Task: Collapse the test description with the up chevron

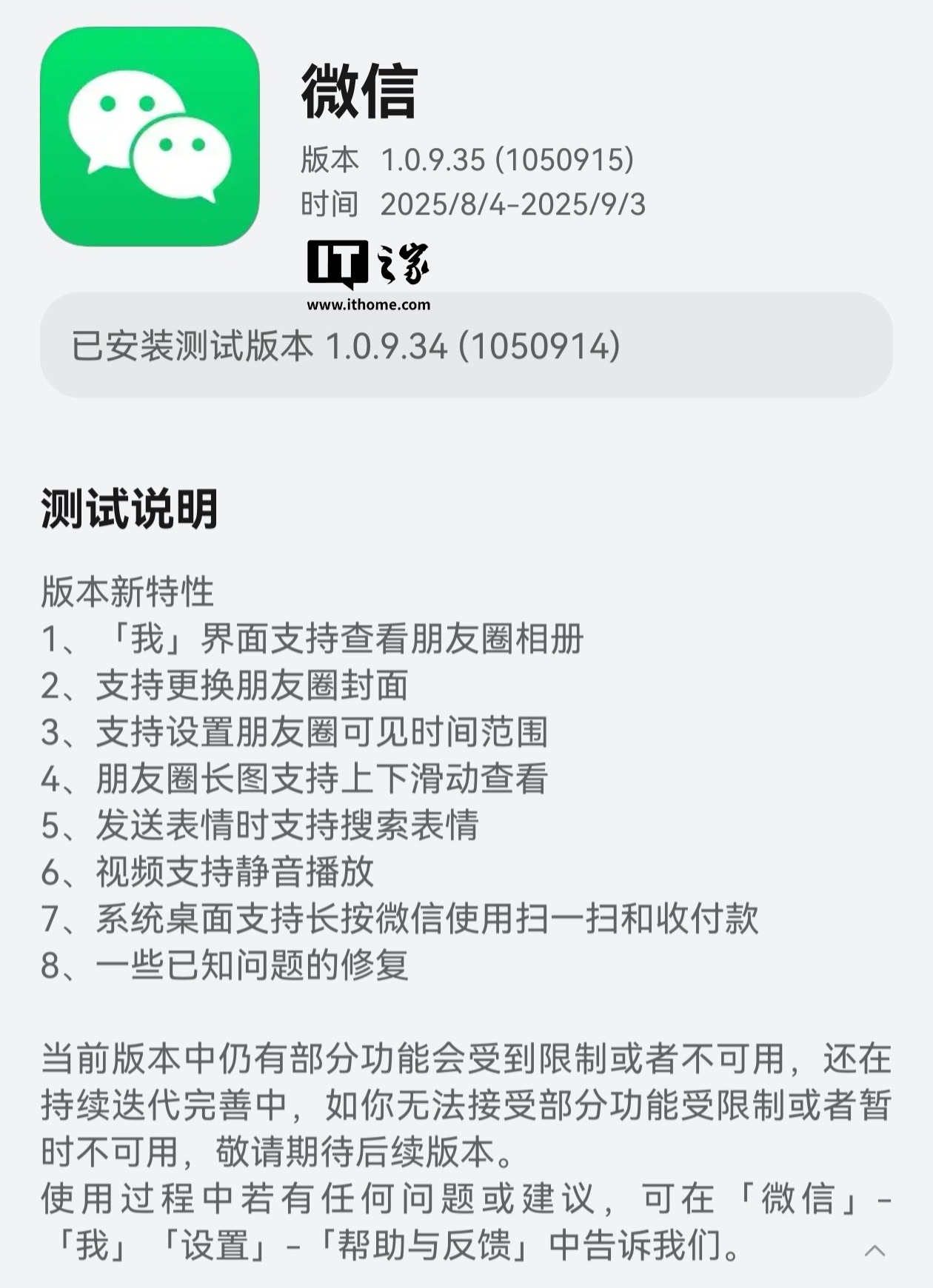Action: (x=875, y=1251)
